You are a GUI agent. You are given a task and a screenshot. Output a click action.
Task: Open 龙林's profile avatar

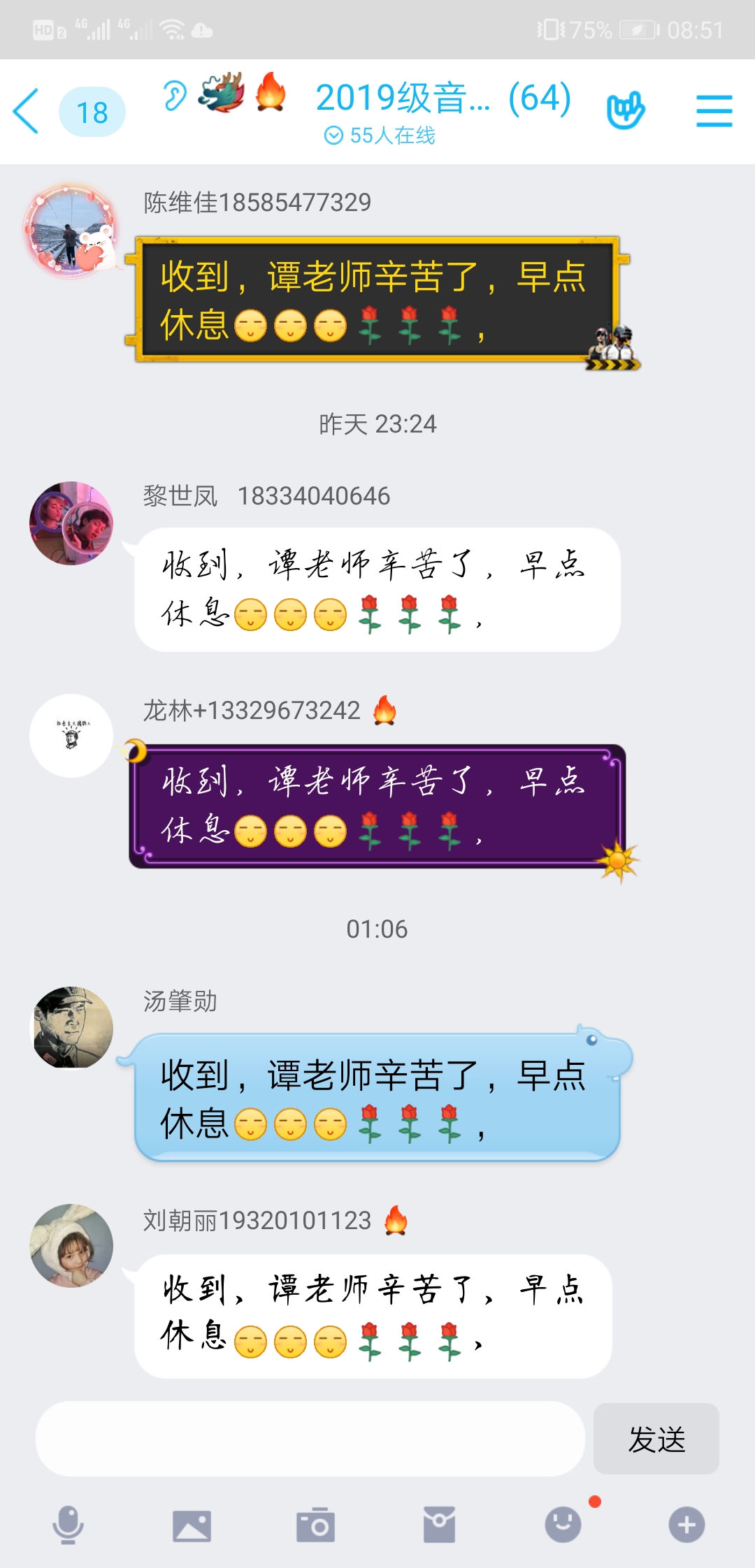(71, 736)
